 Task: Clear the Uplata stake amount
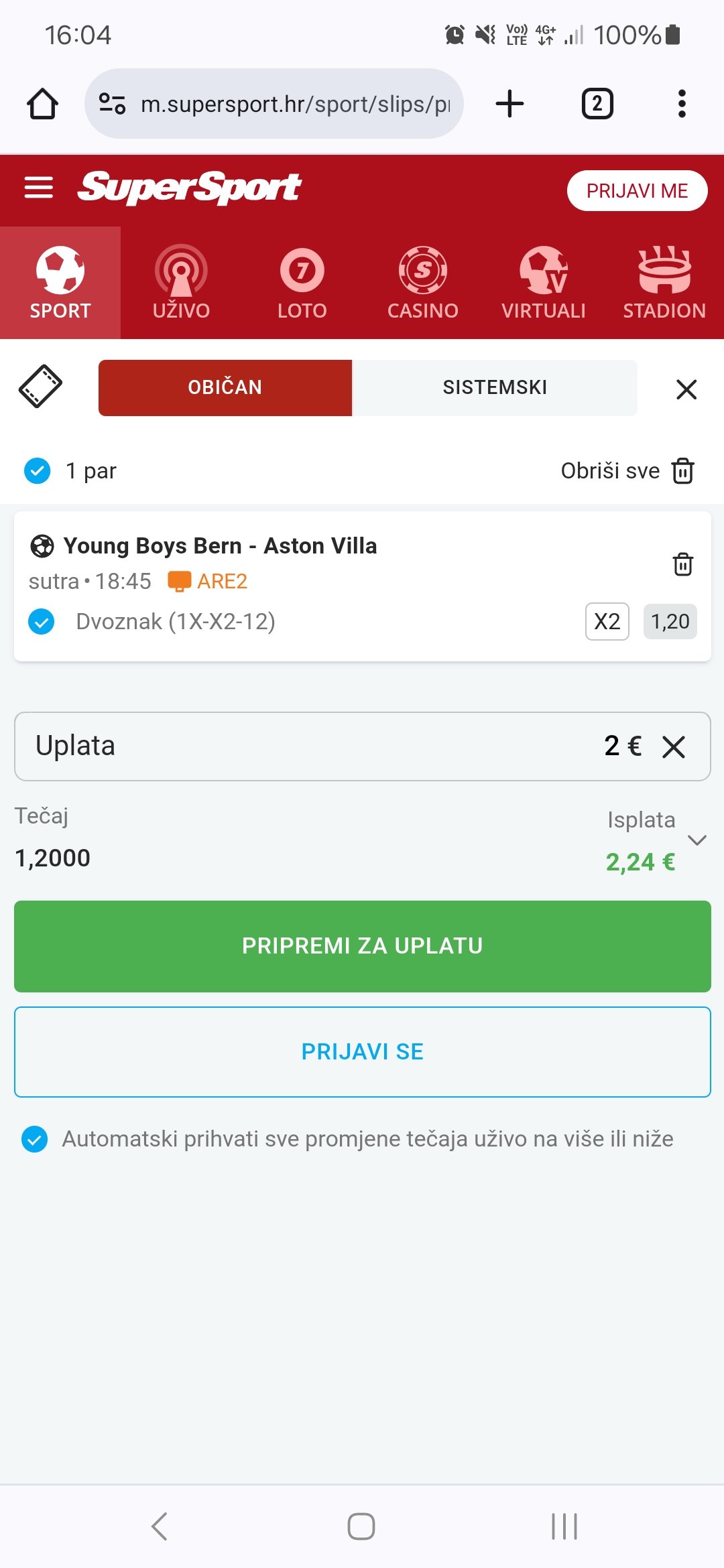[x=674, y=746]
